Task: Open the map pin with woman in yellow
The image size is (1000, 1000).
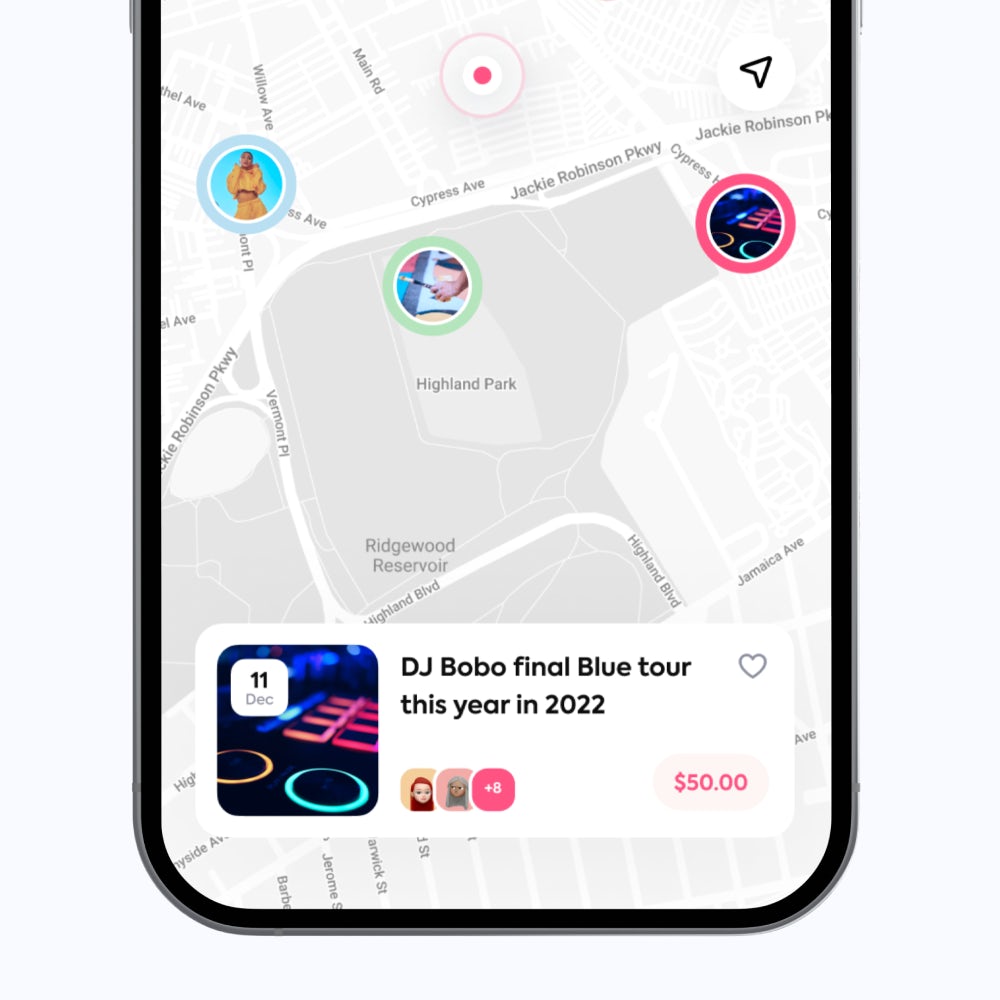Action: tap(245, 185)
